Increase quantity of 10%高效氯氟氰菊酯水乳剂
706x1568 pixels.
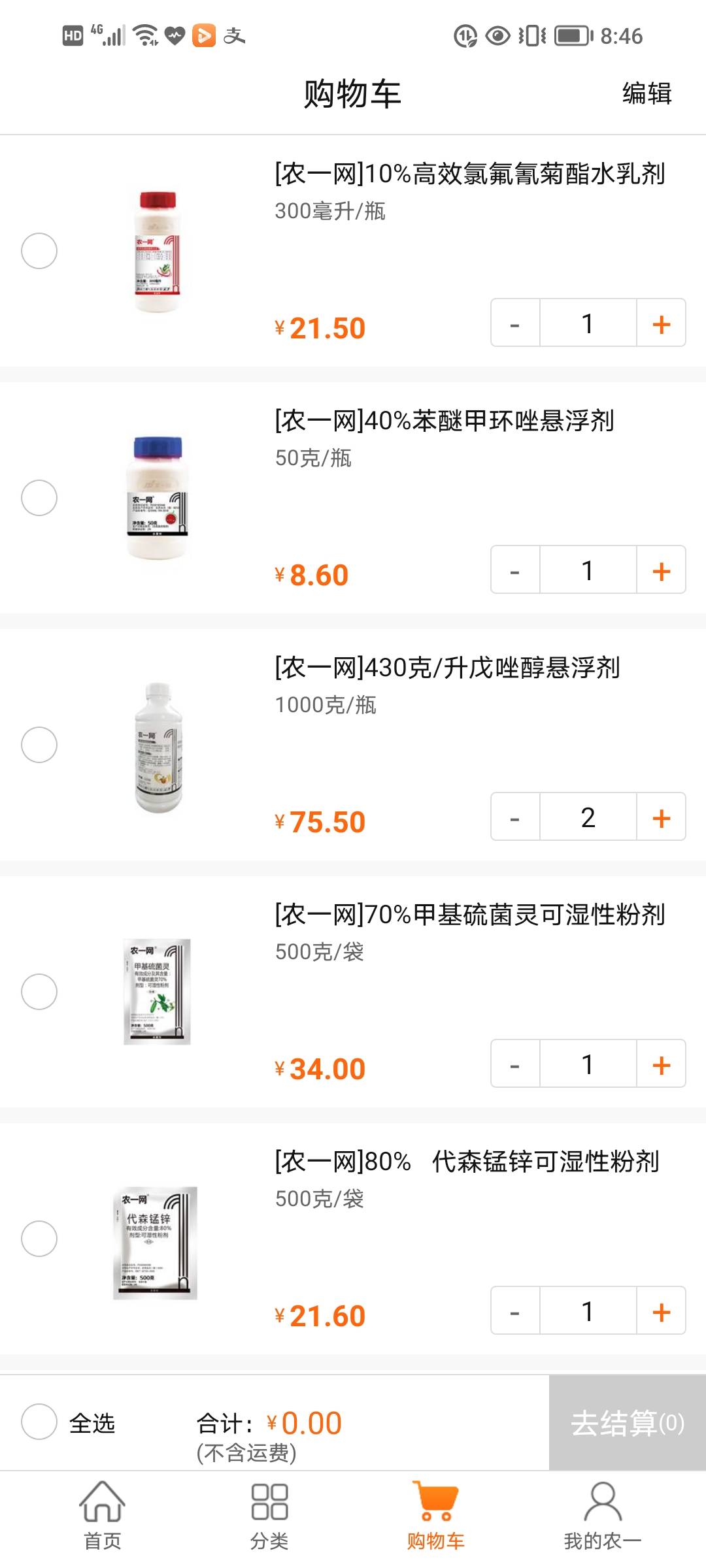coord(662,323)
